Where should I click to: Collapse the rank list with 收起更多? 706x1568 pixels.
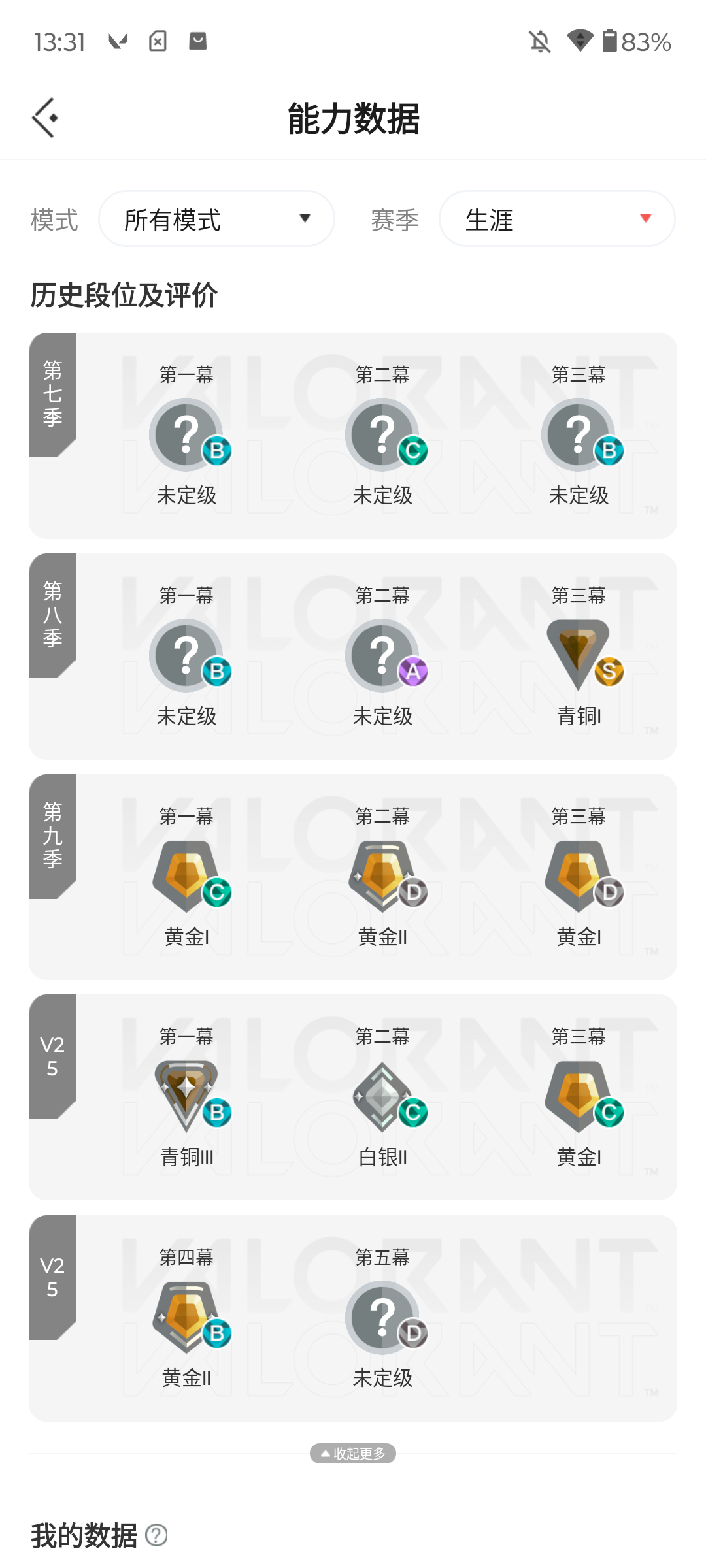[353, 1453]
